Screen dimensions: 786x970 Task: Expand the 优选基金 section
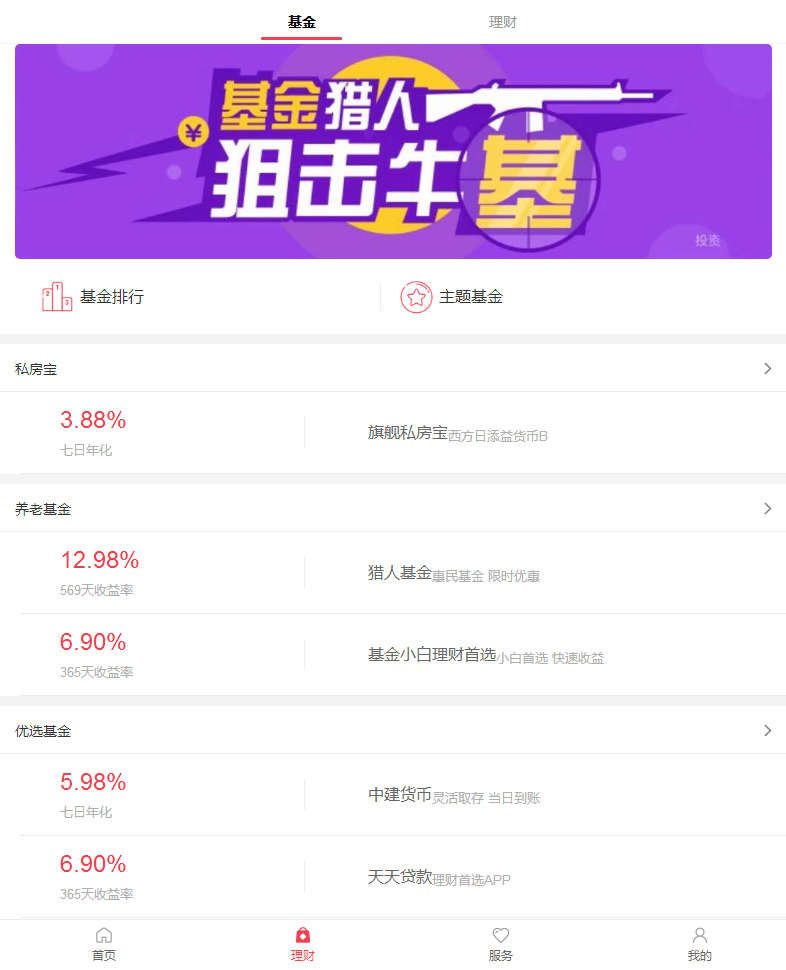[x=767, y=731]
